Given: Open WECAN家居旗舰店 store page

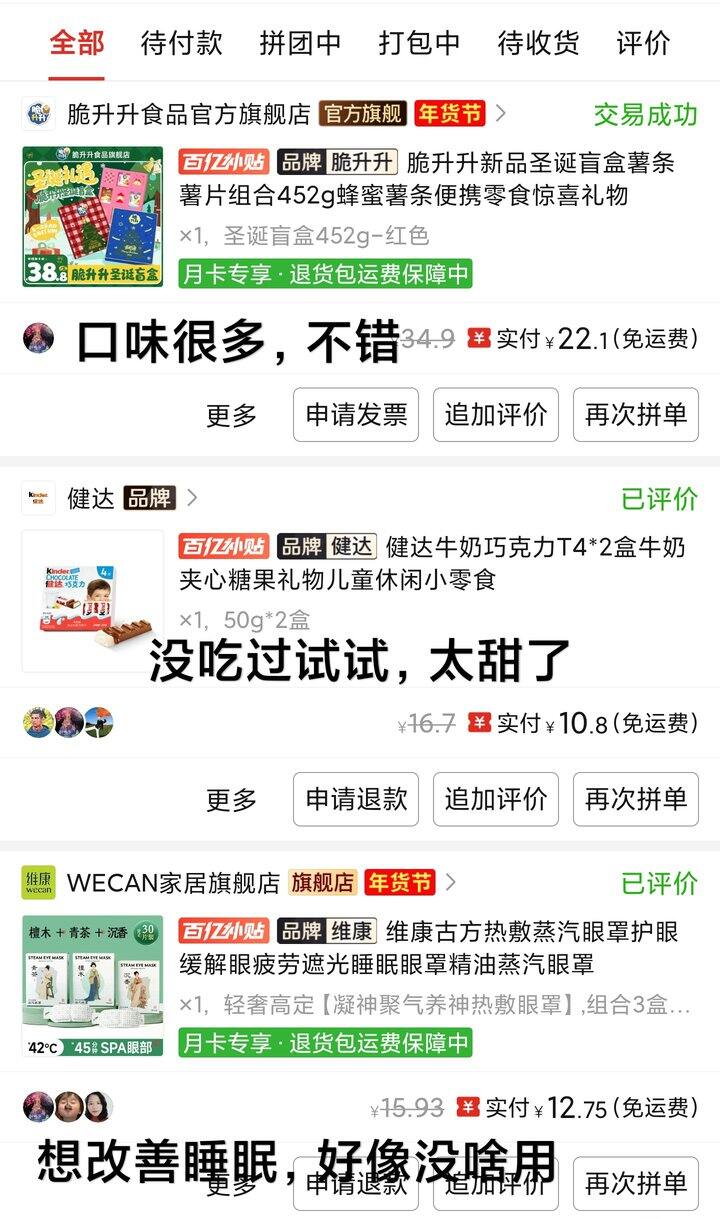Looking at the screenshot, I should tap(172, 883).
